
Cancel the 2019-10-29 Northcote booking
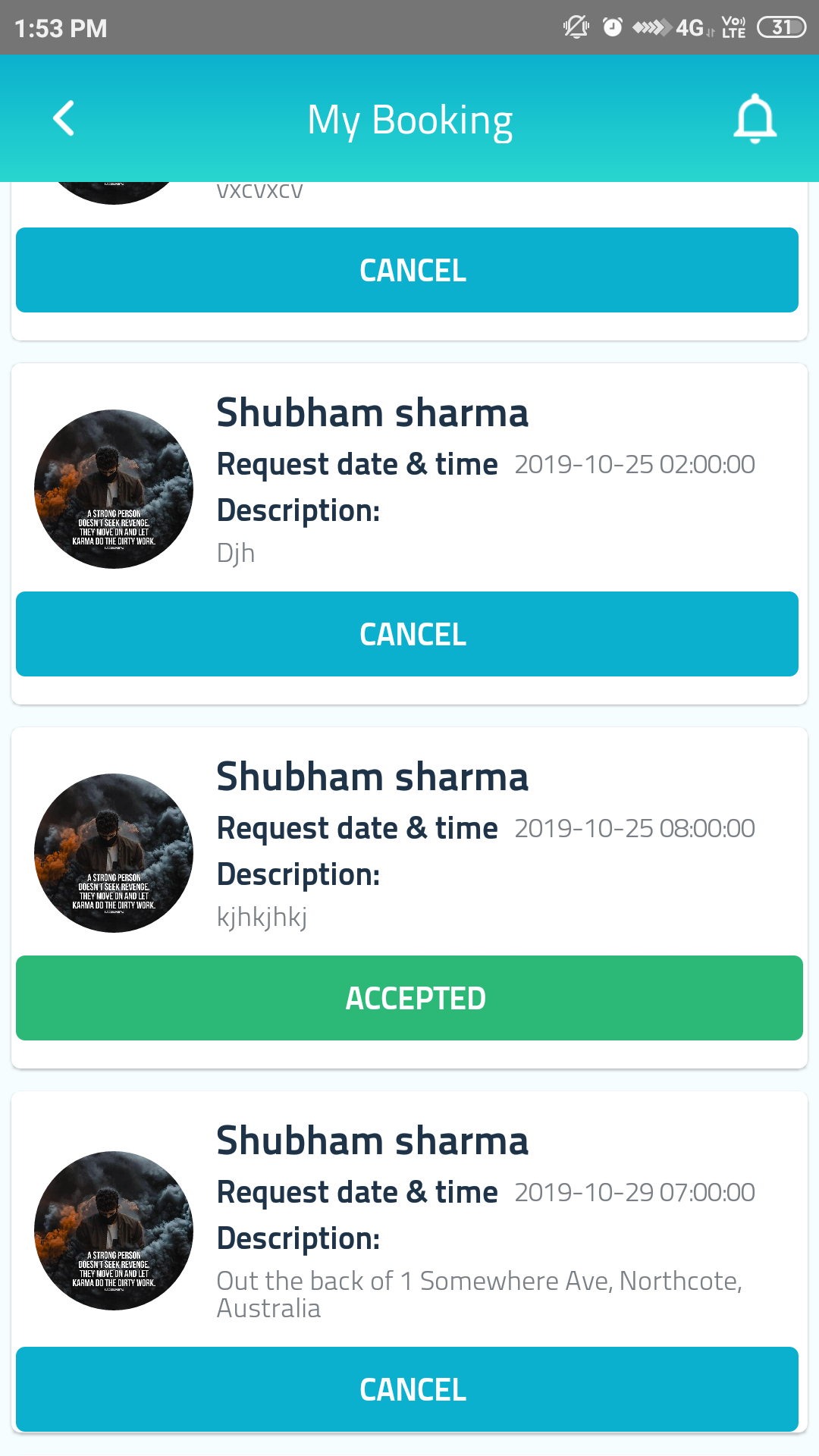point(407,1389)
